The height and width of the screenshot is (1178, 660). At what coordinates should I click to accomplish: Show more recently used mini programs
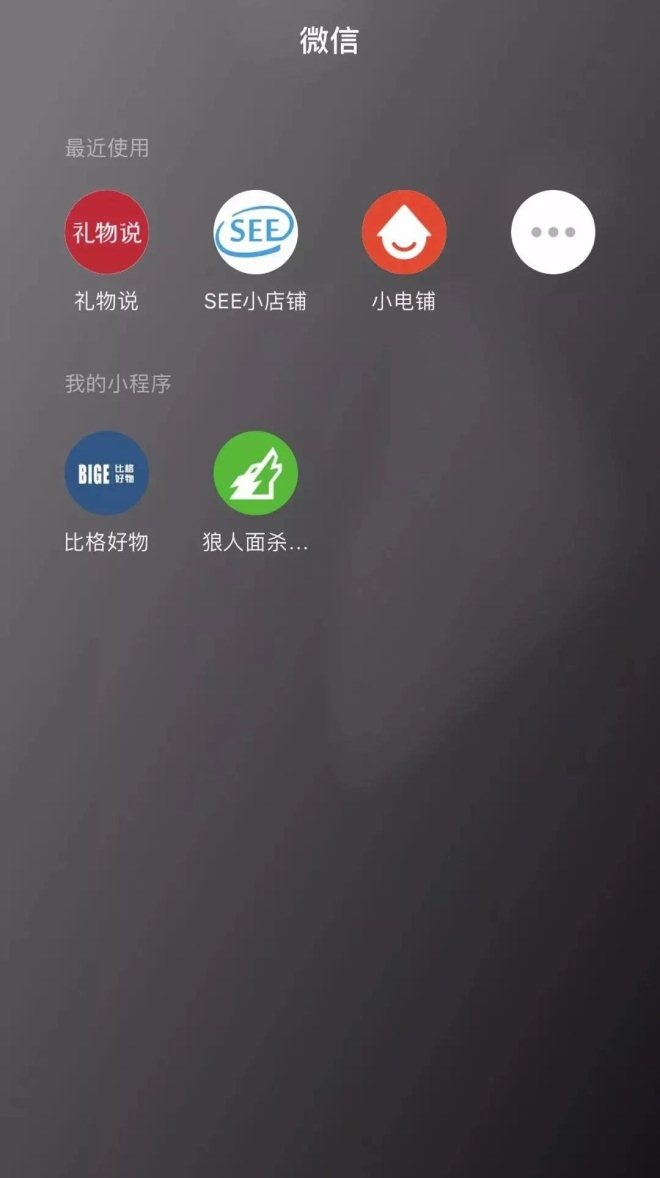pyautogui.click(x=553, y=232)
